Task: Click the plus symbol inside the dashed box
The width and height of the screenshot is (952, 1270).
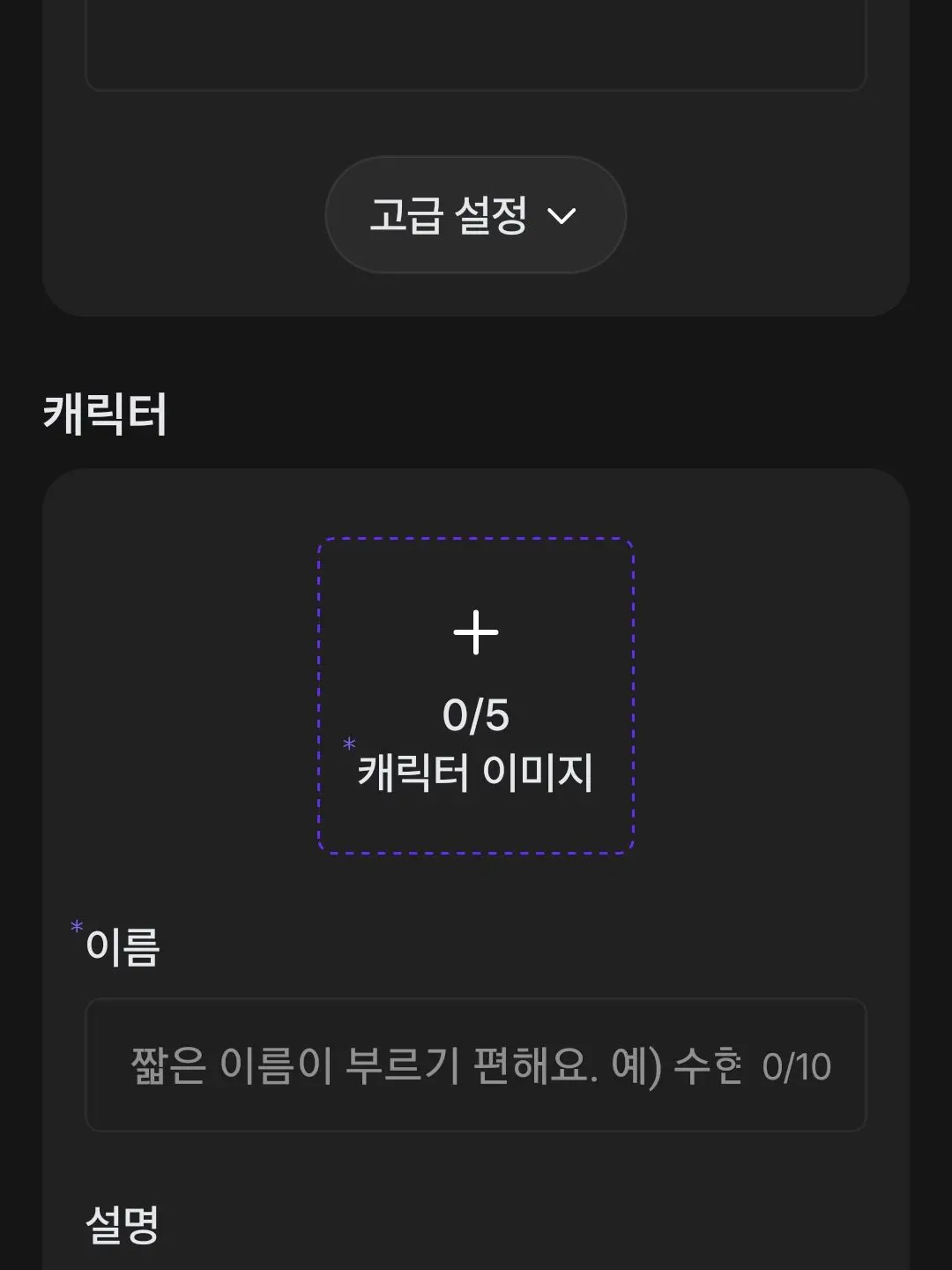Action: point(475,631)
